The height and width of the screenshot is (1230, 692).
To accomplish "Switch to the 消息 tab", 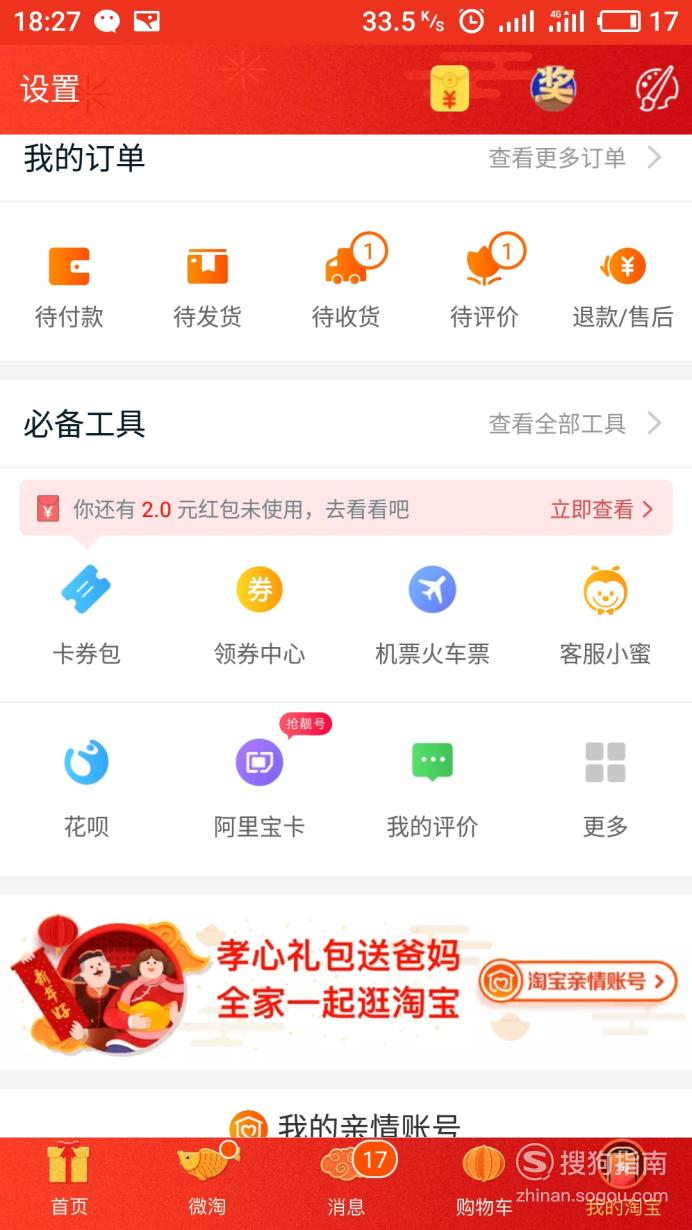I will 346,1183.
